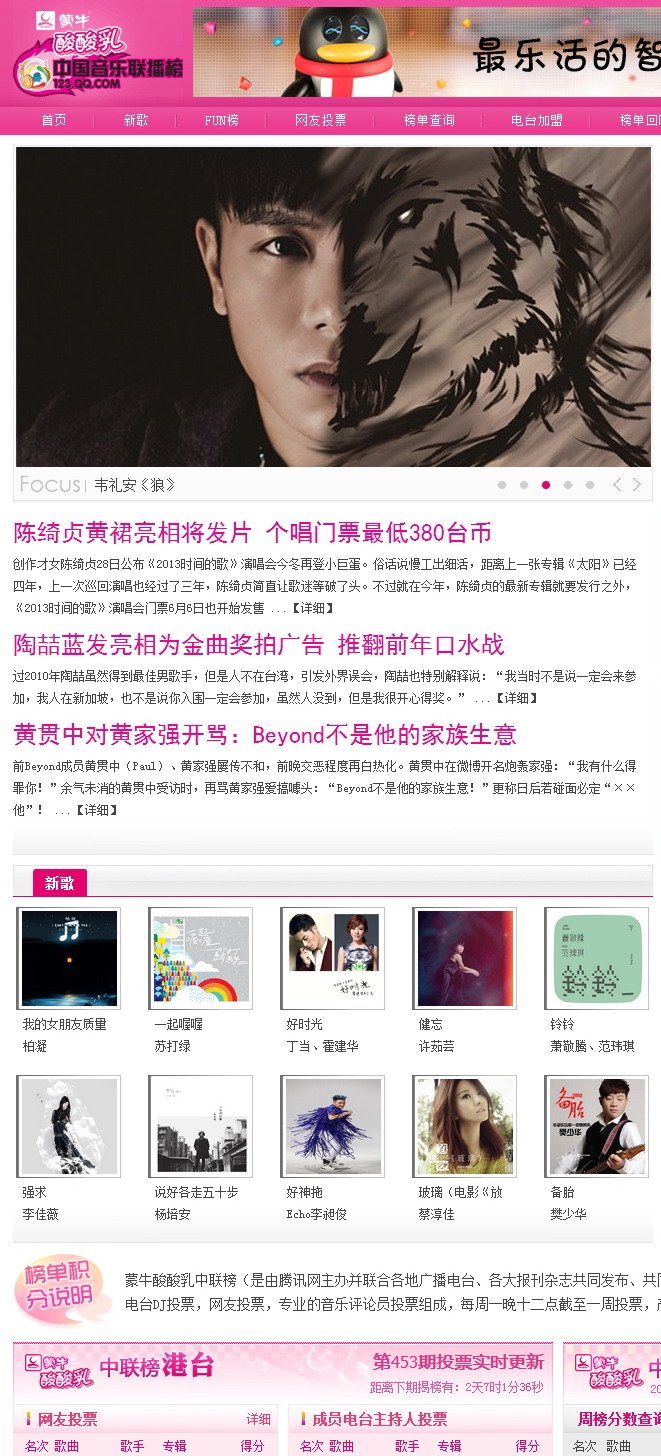Viewport: 661px width, 1456px height.
Task: Switch to the 新歌 nav tab
Action: pos(136,120)
